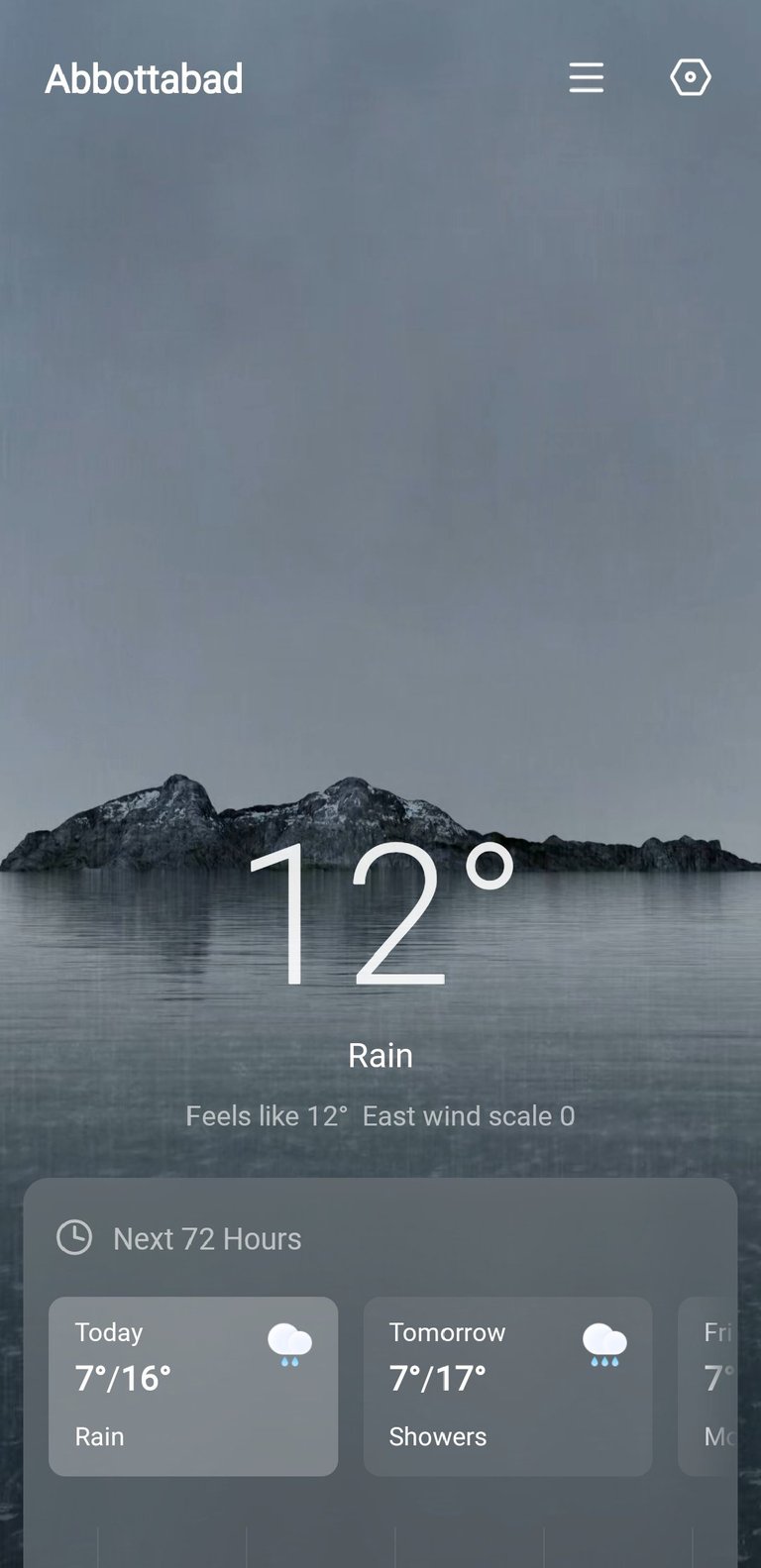Open Today's forecast card

point(193,1385)
